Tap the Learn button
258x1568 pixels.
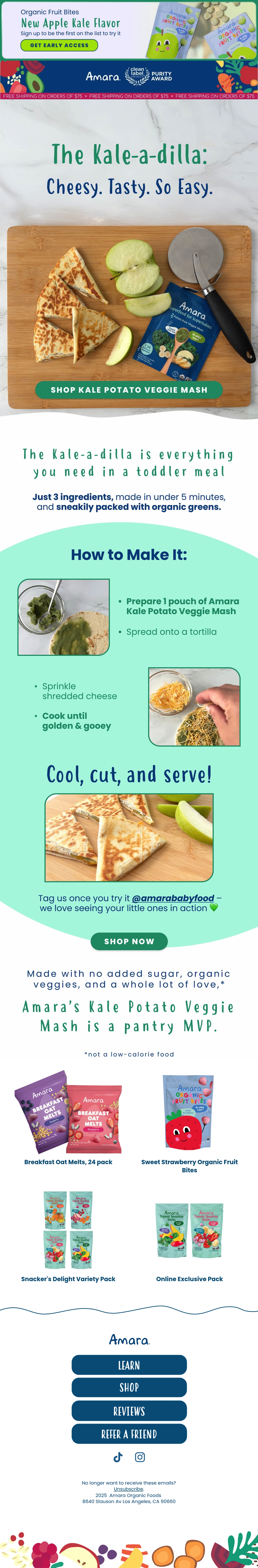[129, 1365]
